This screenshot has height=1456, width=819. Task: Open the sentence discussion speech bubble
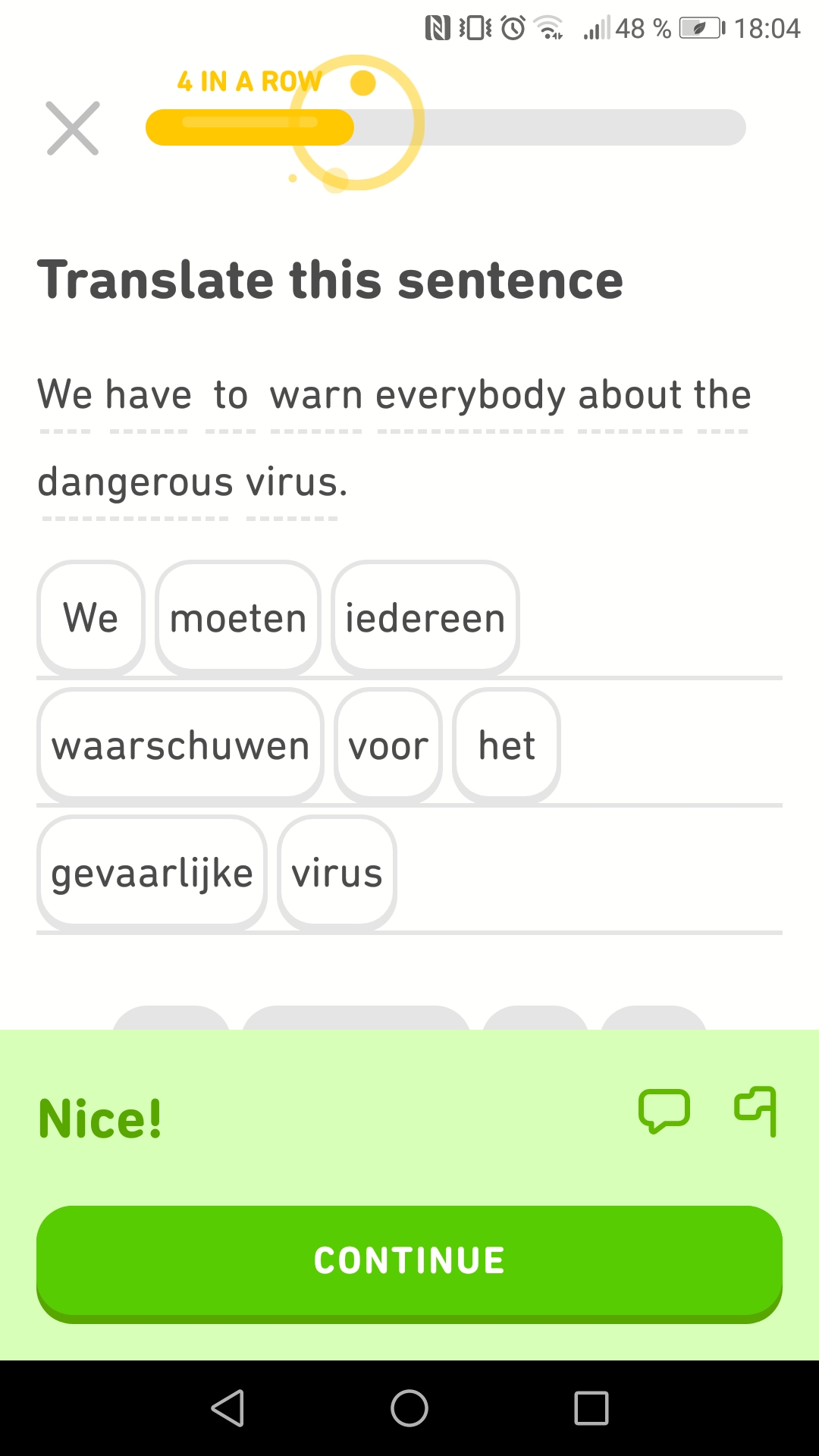[x=664, y=1112]
